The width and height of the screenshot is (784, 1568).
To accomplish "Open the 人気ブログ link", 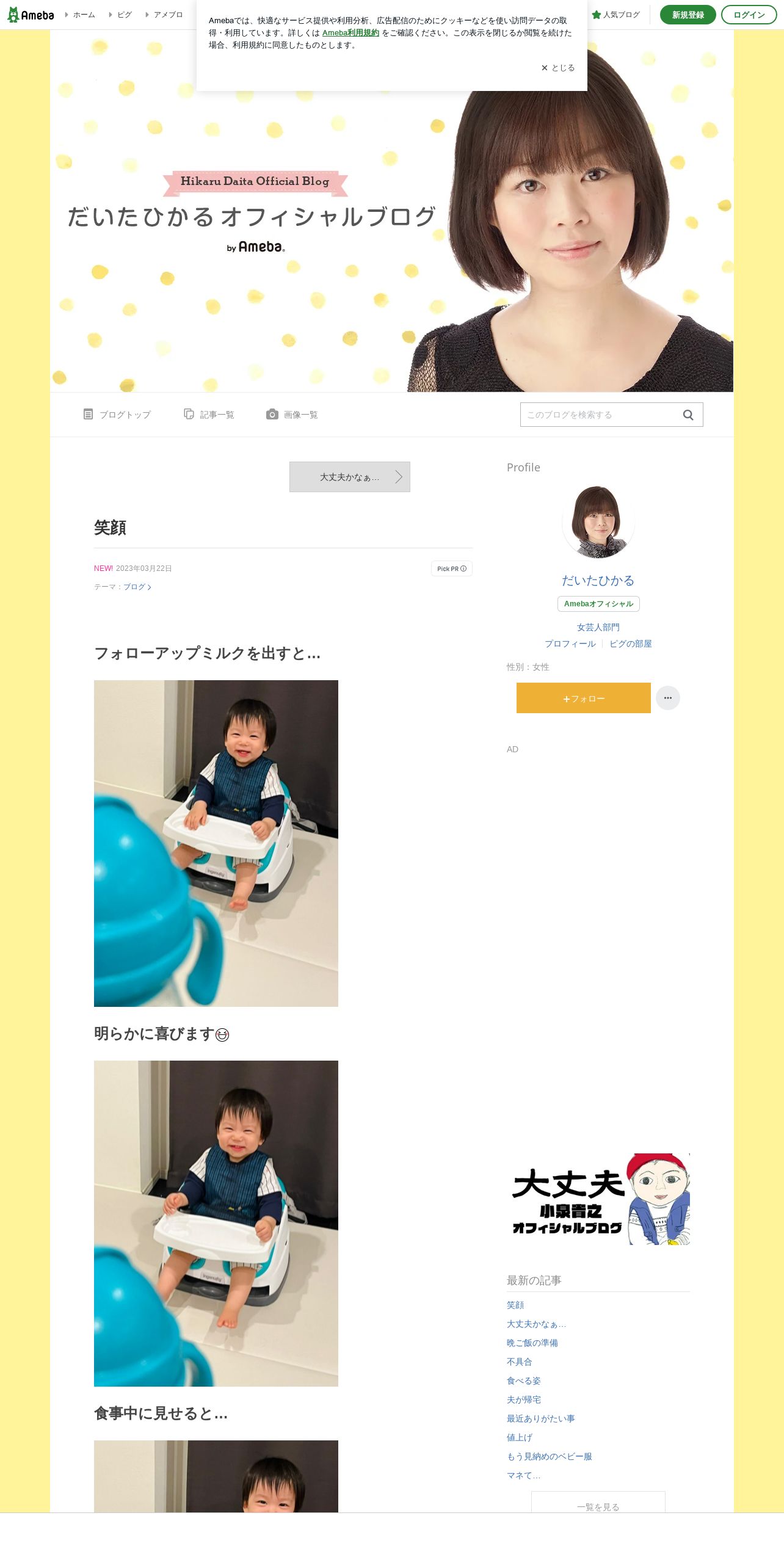I will [615, 15].
